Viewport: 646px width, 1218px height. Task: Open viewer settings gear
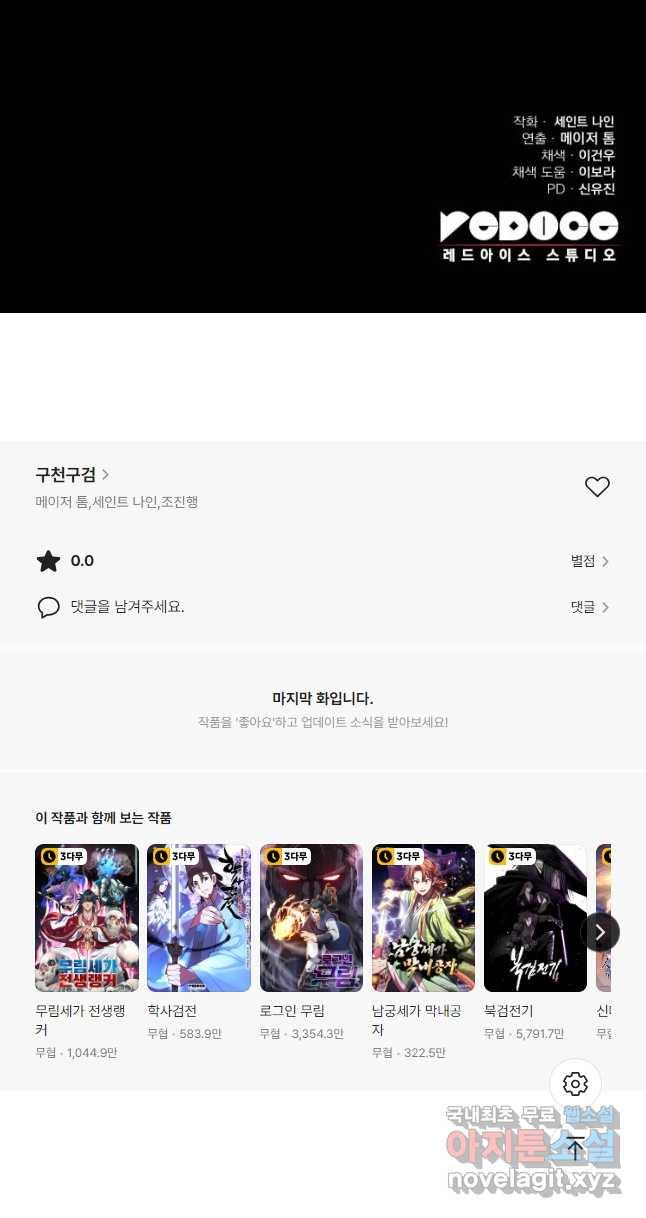coord(575,1083)
